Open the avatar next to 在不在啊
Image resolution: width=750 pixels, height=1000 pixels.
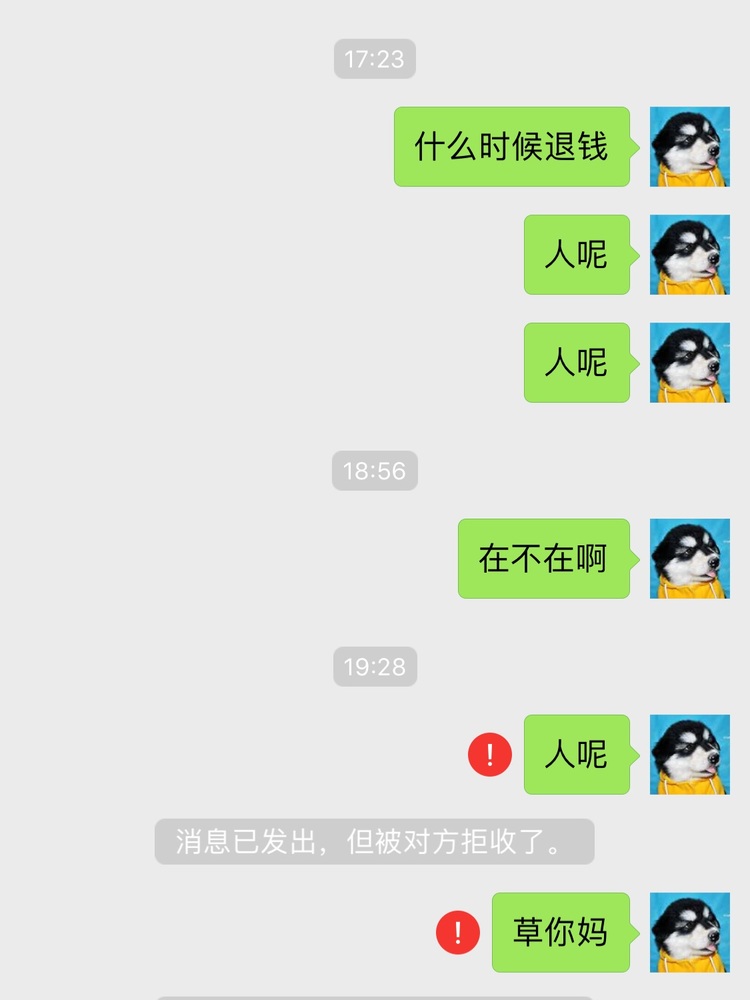tap(689, 559)
